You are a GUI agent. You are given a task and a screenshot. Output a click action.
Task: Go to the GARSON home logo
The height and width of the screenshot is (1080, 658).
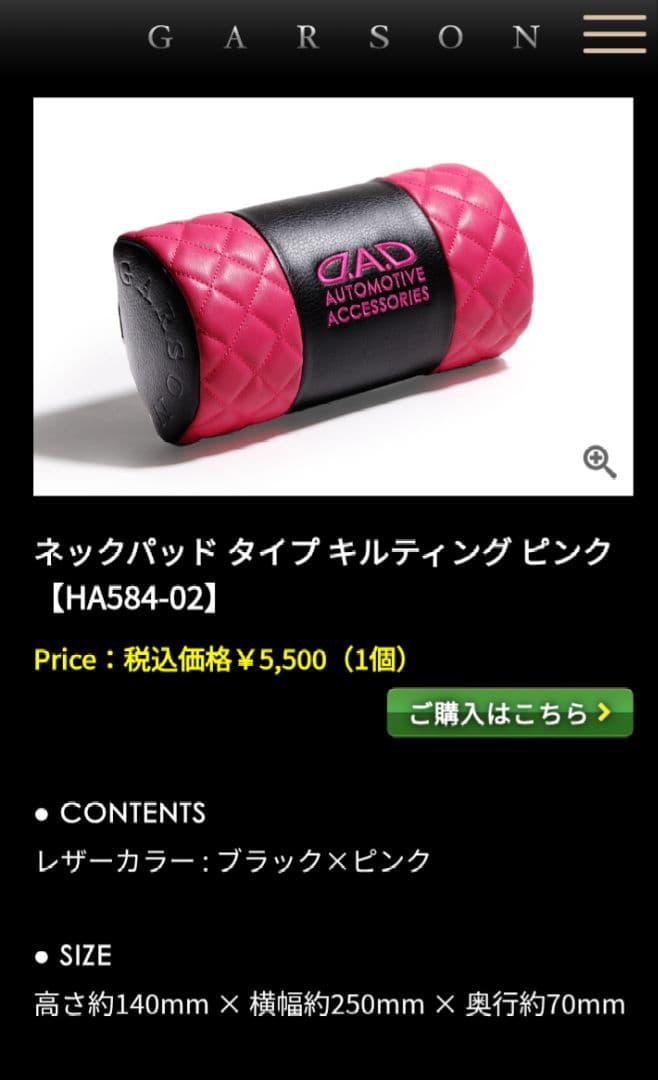[x=345, y=38]
